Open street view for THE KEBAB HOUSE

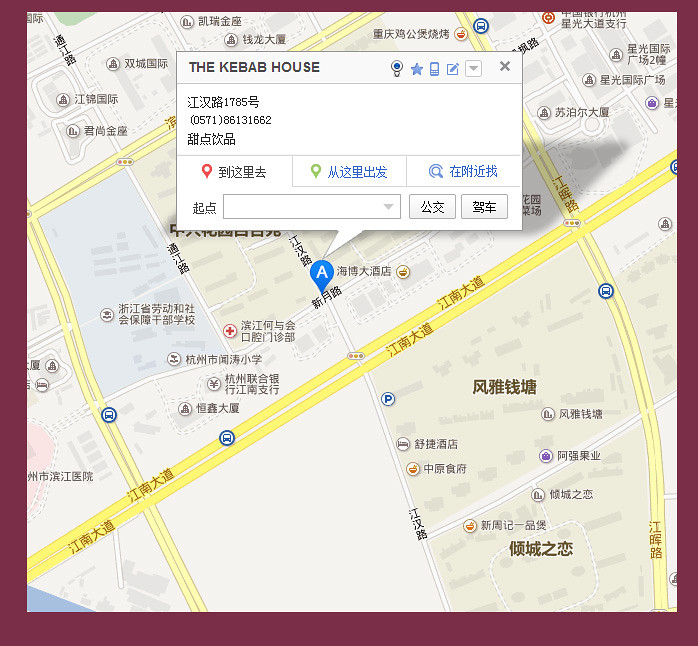[x=397, y=68]
